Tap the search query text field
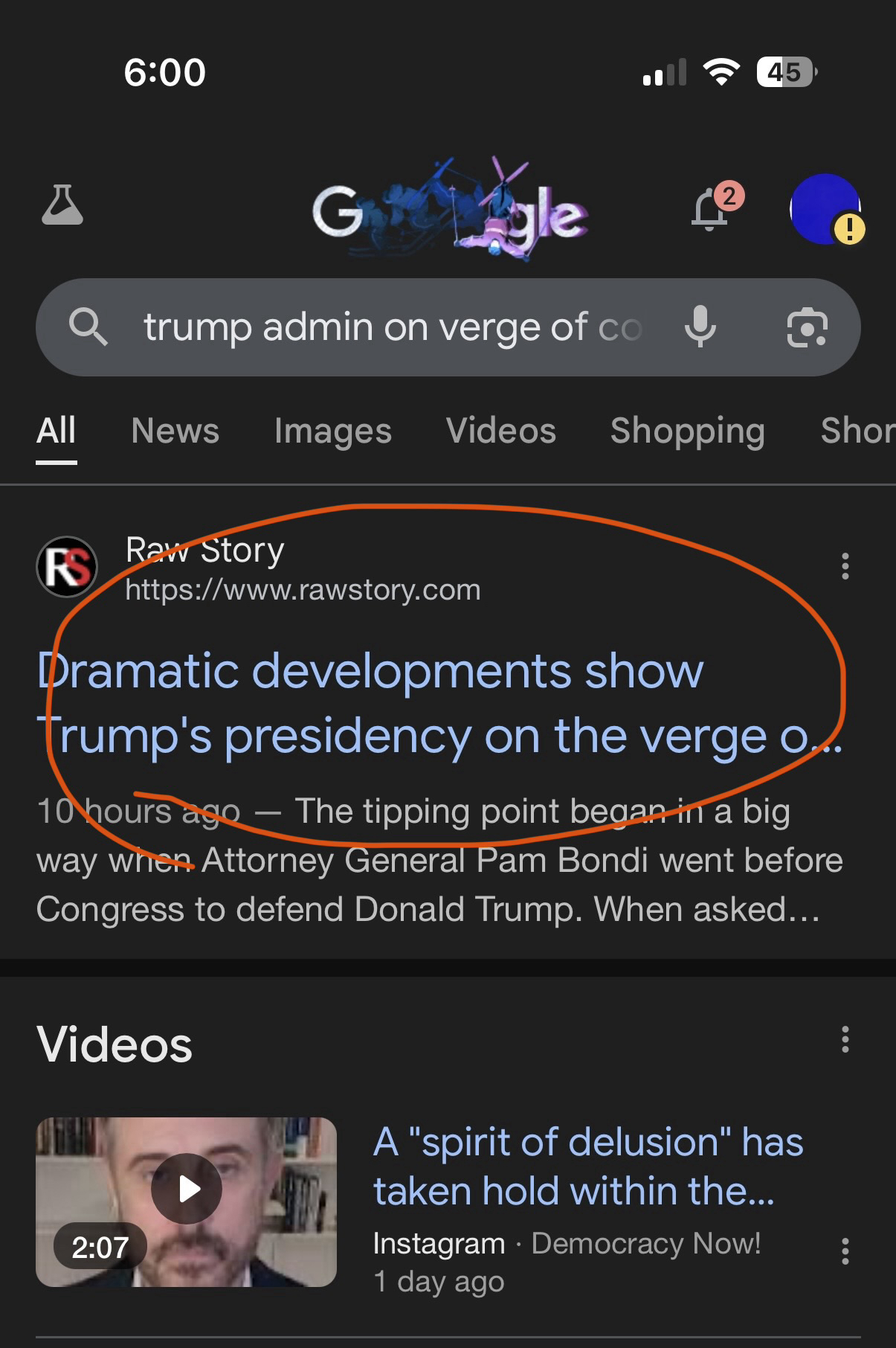The width and height of the screenshot is (896, 1348). coord(392,327)
